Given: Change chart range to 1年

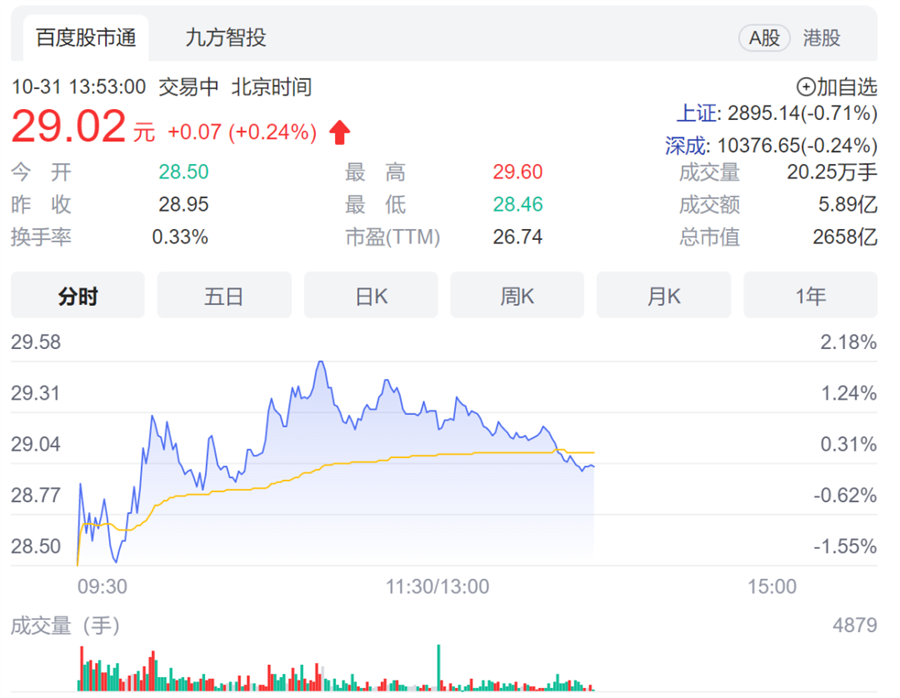Looking at the screenshot, I should tap(810, 296).
